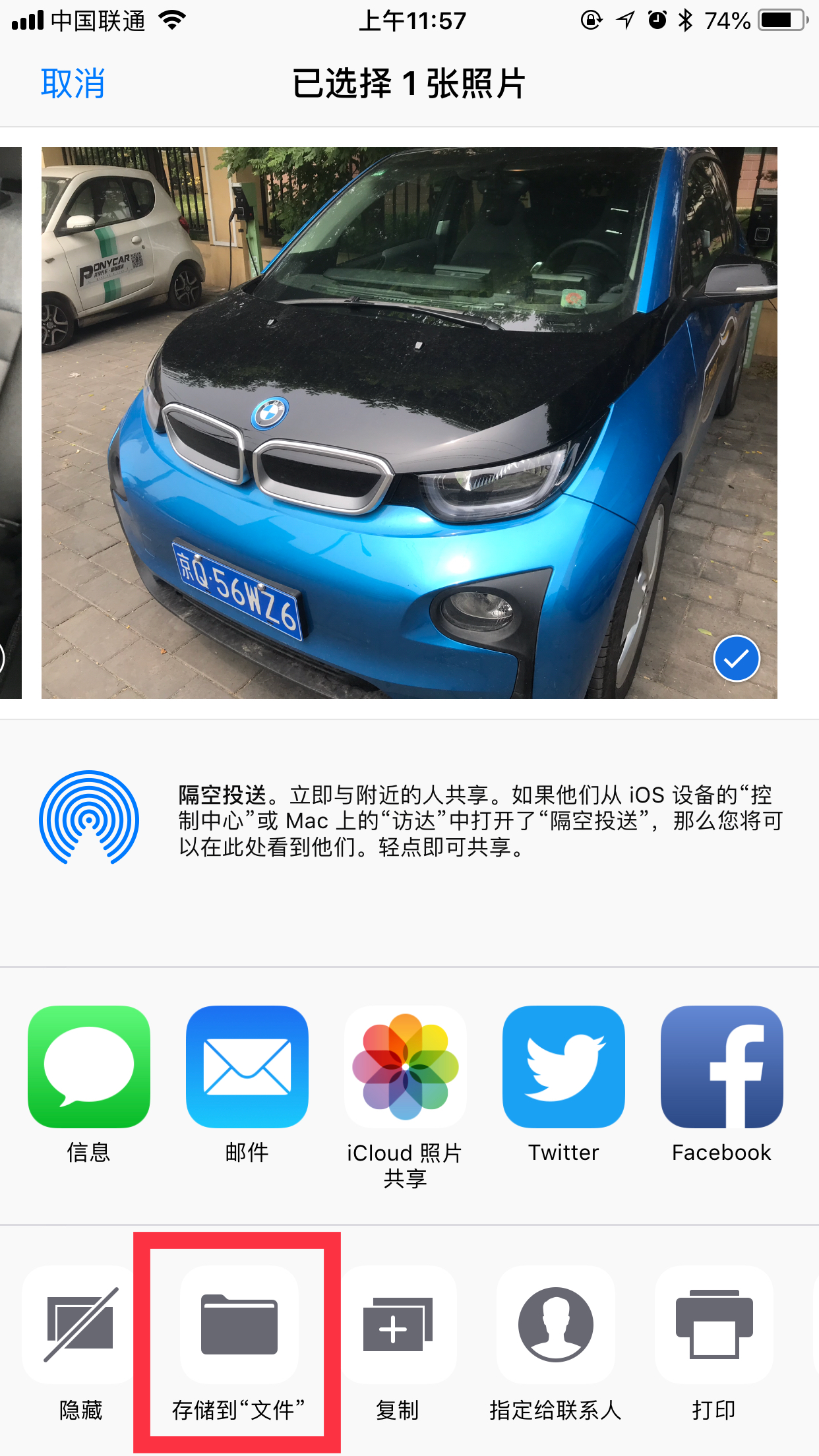
Task: Share the photo to Twitter
Action: [564, 1067]
